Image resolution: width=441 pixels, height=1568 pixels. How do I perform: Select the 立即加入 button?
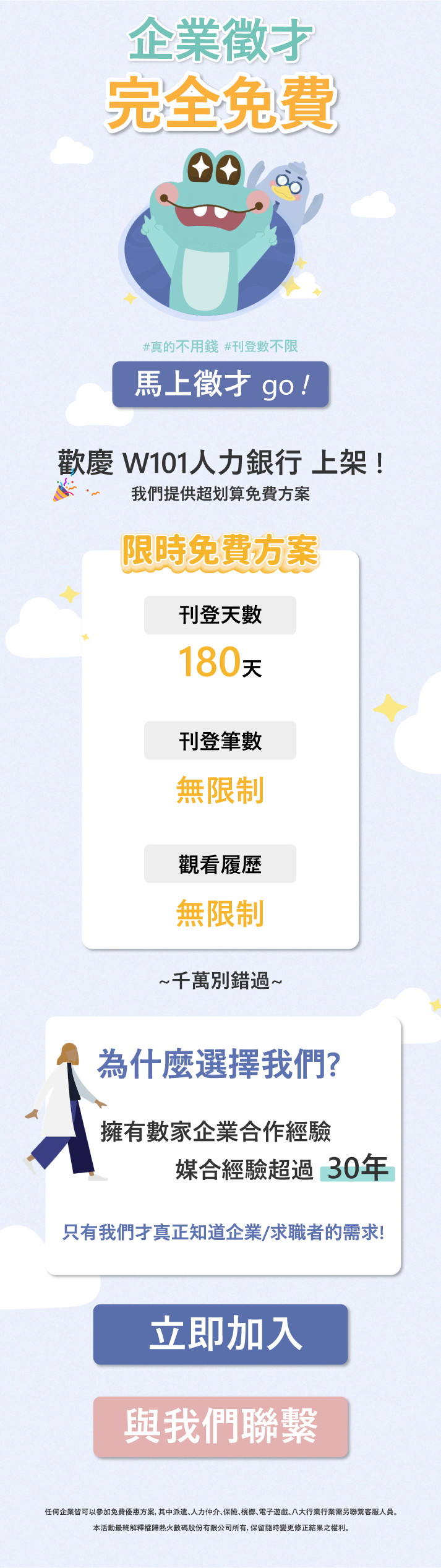pyautogui.click(x=220, y=1333)
